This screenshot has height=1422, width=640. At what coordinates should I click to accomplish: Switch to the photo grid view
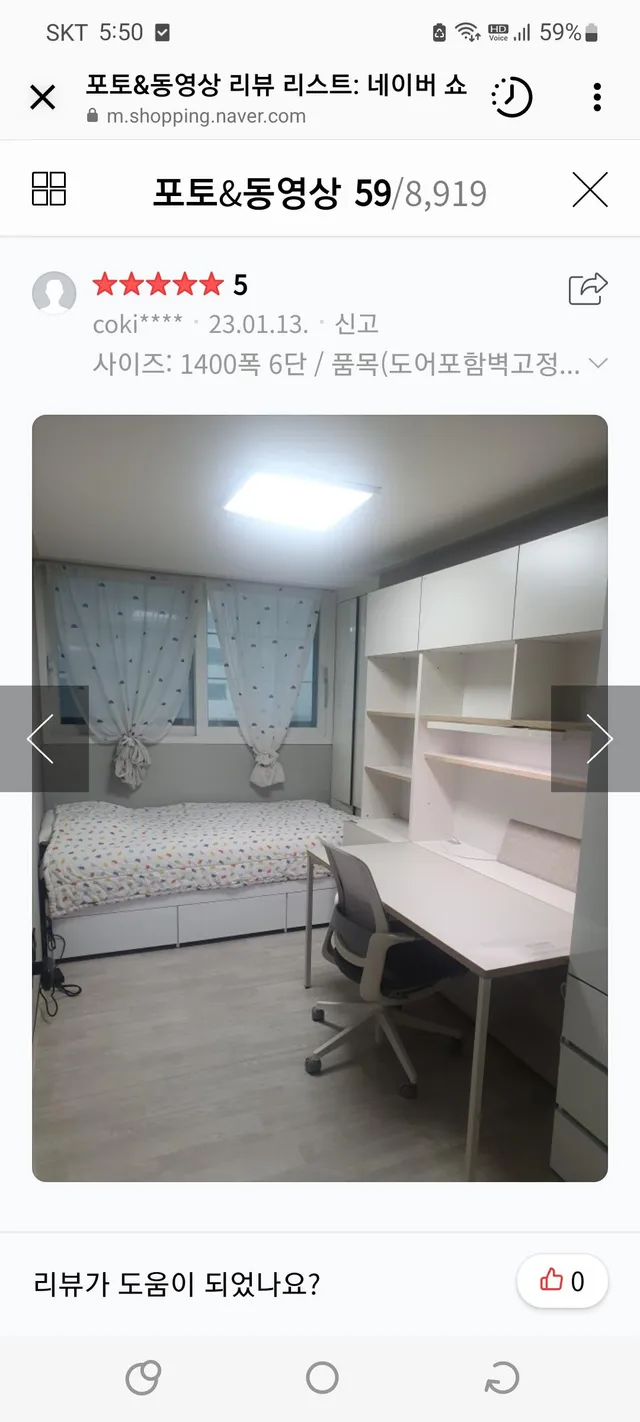pos(49,188)
